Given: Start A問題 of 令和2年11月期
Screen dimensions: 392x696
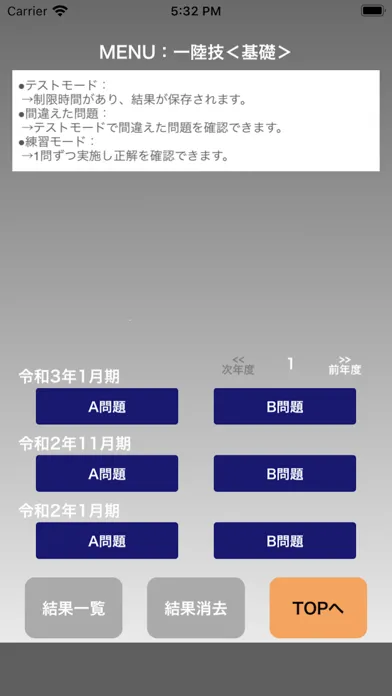Looking at the screenshot, I should coord(107,473).
